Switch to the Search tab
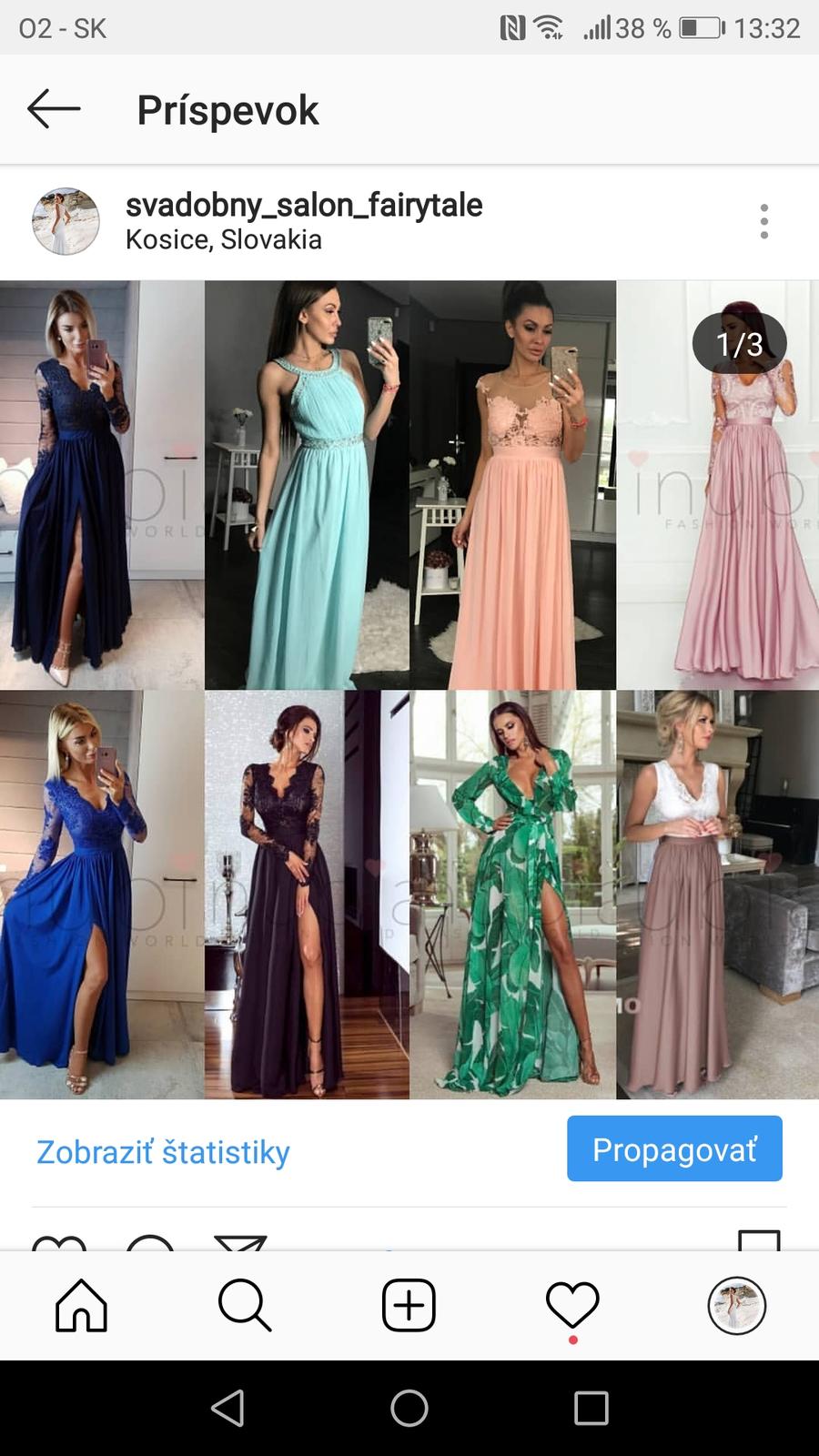 click(245, 1306)
